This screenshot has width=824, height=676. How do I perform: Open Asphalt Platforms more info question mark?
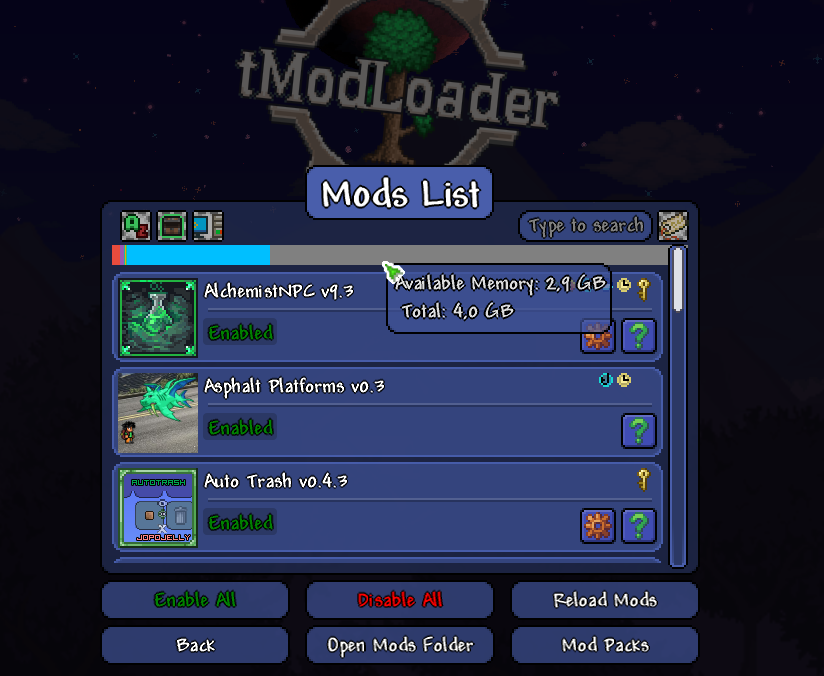(x=639, y=431)
